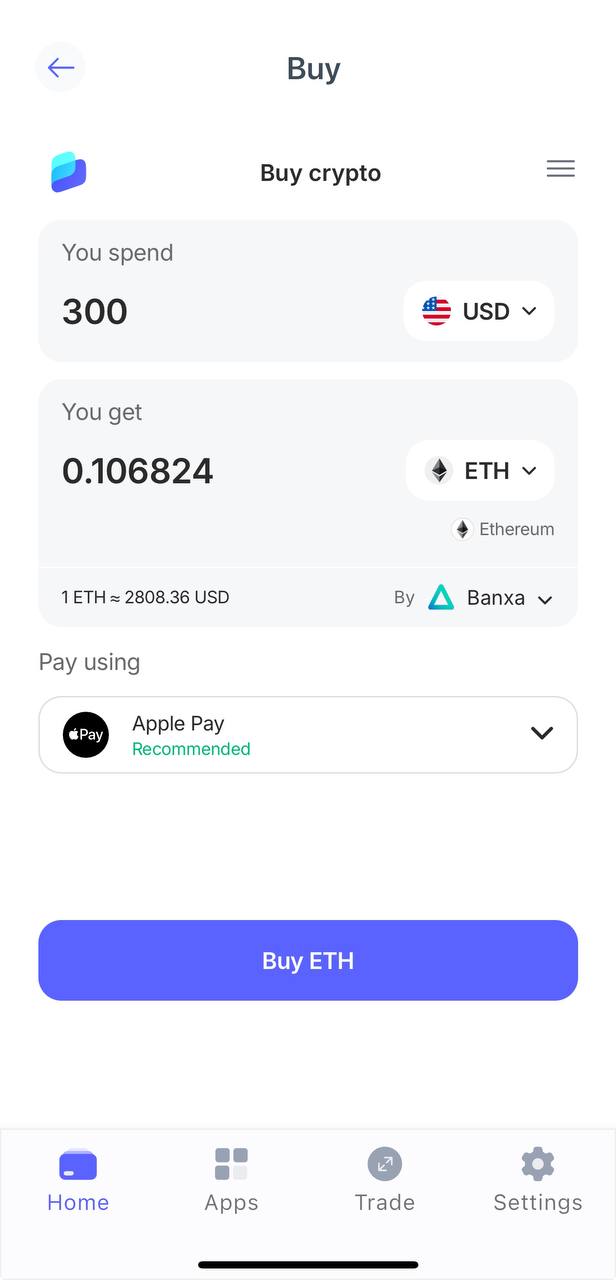
Task: Open the Apps tab
Action: pyautogui.click(x=231, y=1180)
